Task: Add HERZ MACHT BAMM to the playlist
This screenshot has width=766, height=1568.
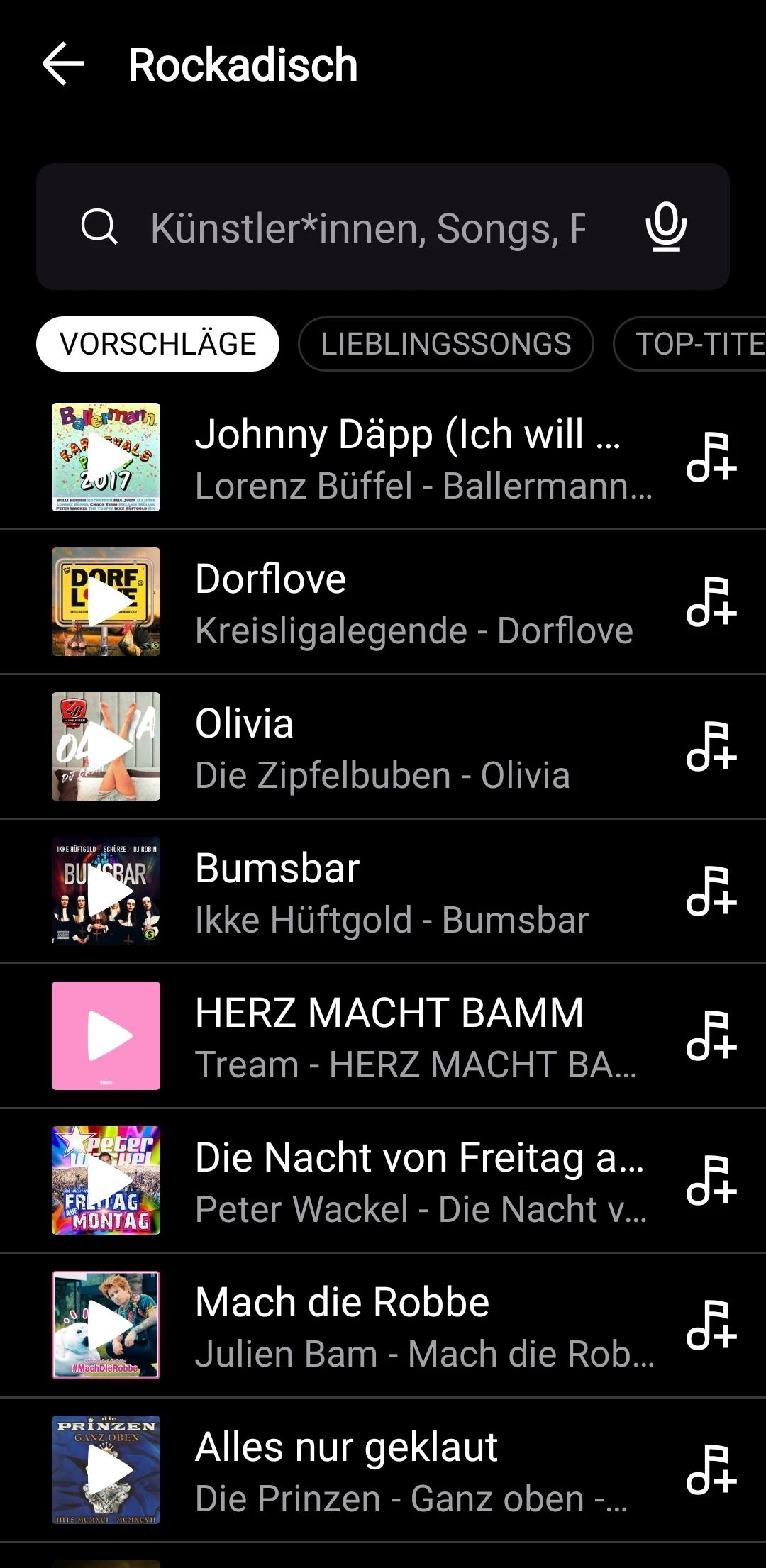Action: pyautogui.click(x=711, y=1036)
